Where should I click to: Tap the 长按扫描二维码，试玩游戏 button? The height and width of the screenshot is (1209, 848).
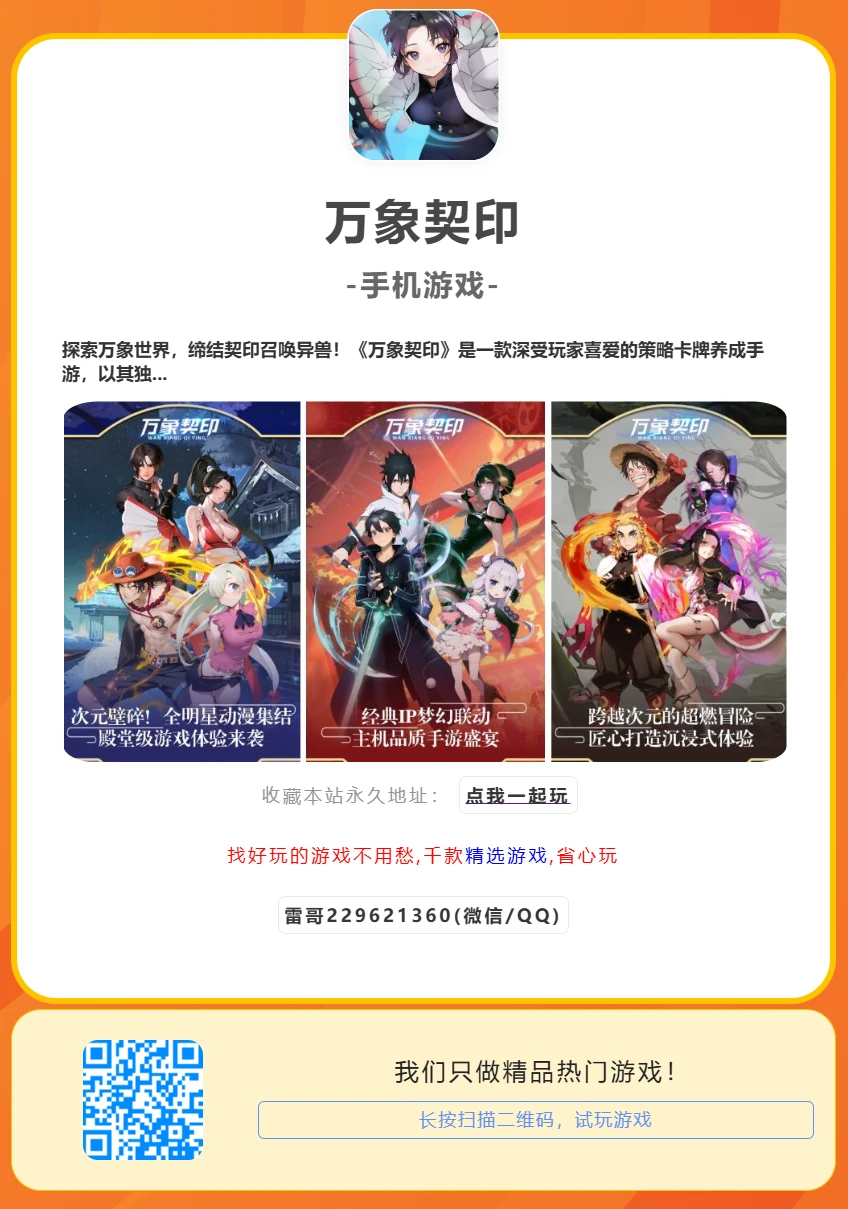pyautogui.click(x=535, y=1120)
